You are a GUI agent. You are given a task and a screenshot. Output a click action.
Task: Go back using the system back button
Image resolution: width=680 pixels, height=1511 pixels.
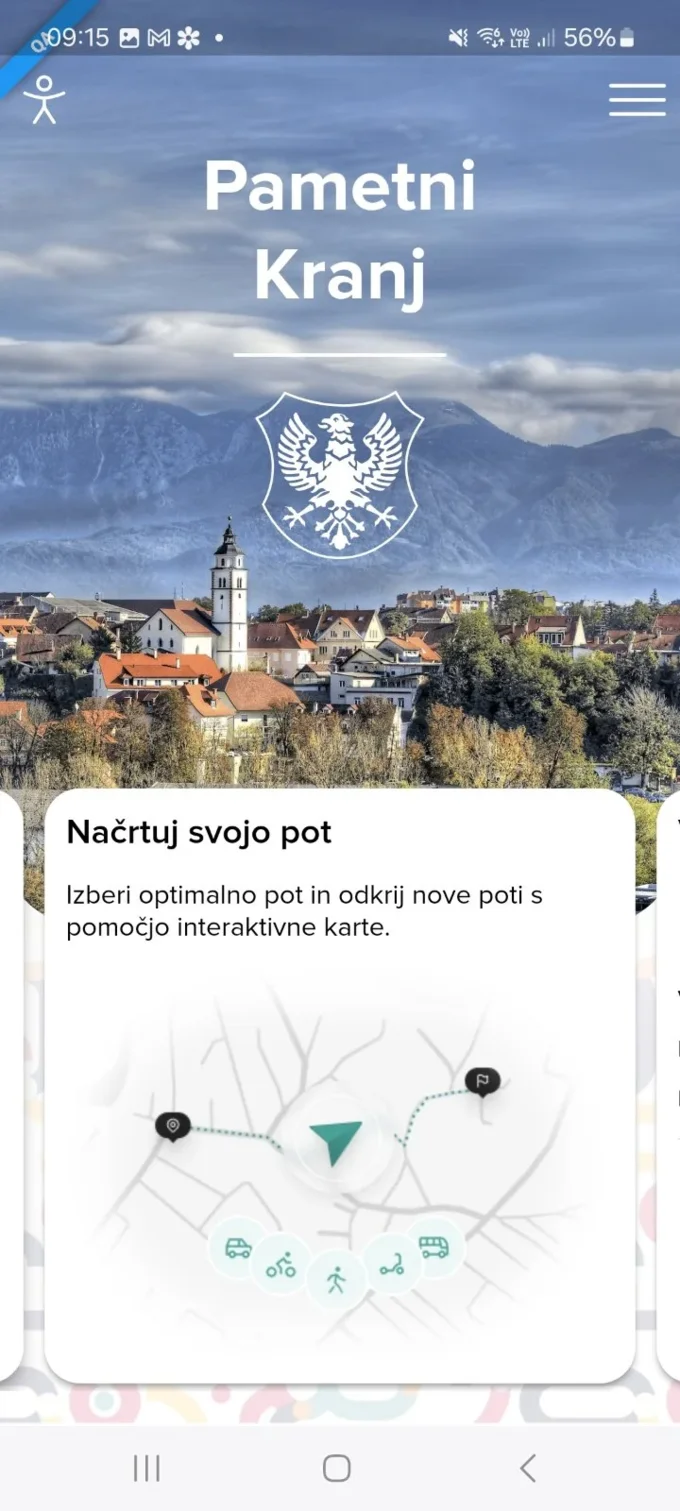[528, 1467]
